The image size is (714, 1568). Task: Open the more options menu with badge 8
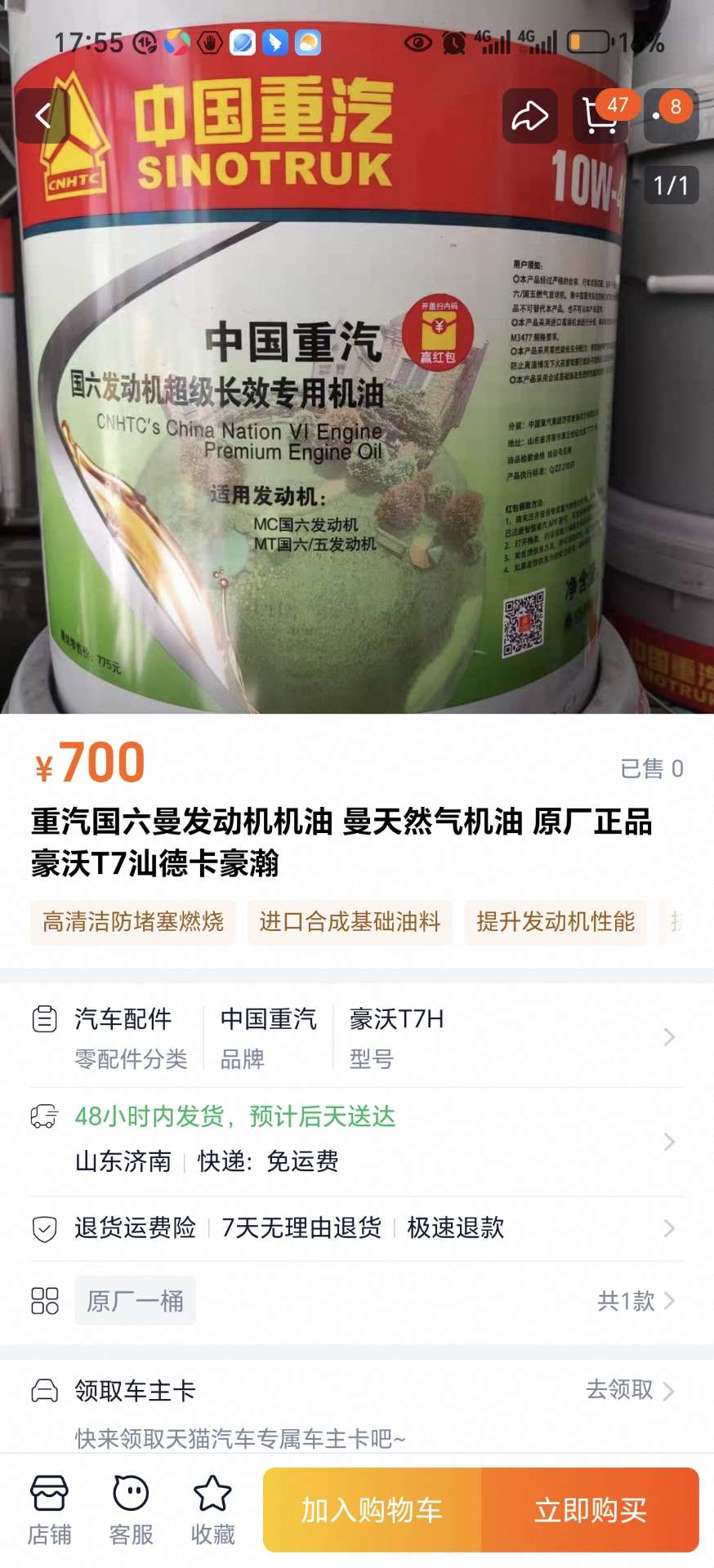click(670, 116)
